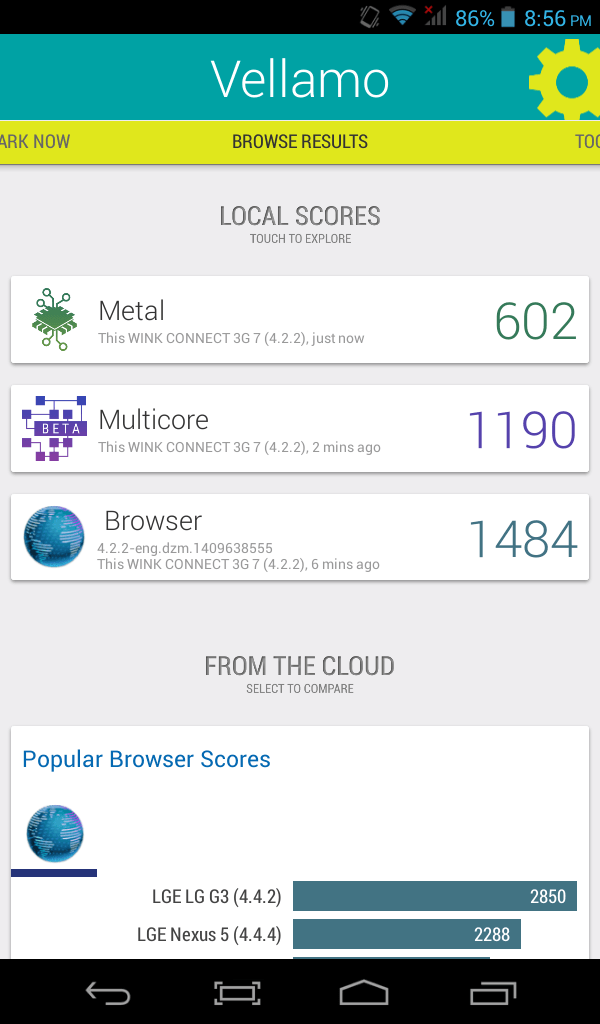Return to the home screen

[363, 992]
